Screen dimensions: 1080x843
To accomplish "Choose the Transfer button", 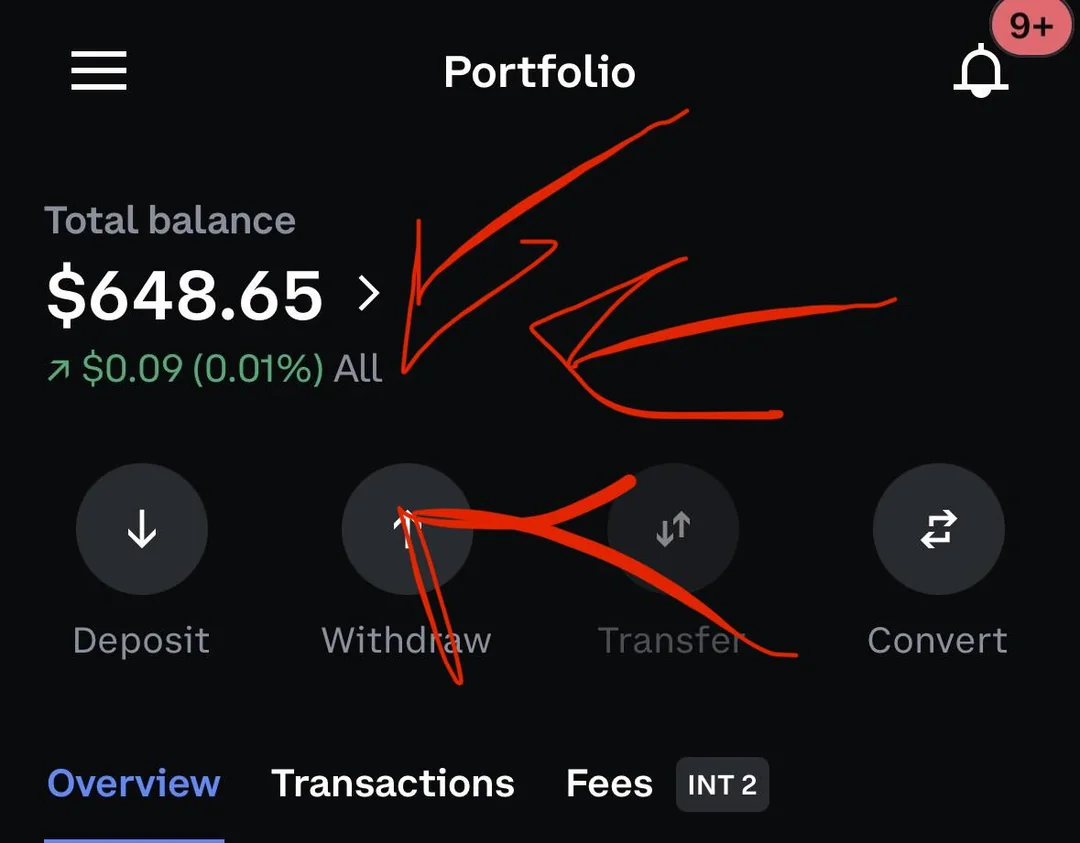I will 673,529.
